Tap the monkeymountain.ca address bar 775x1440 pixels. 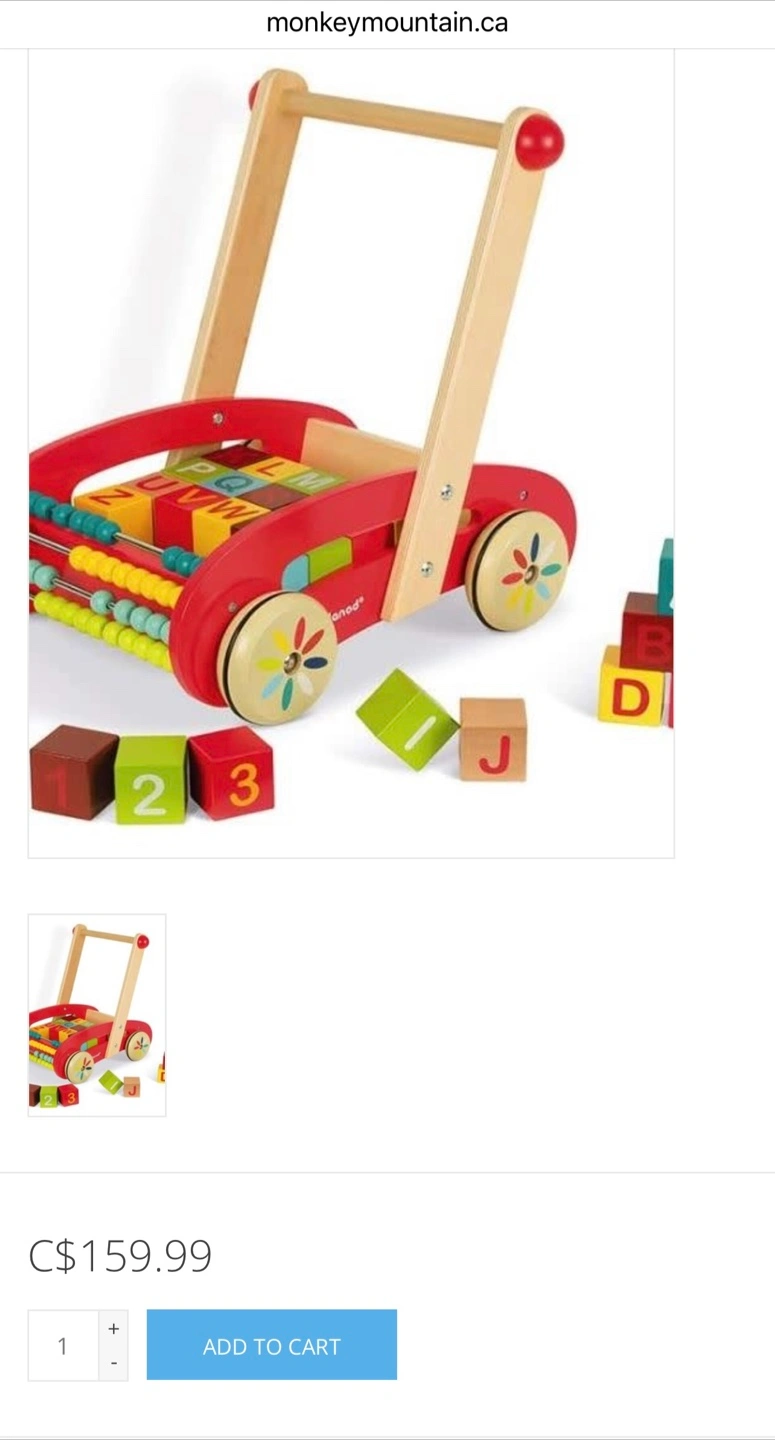point(387,23)
